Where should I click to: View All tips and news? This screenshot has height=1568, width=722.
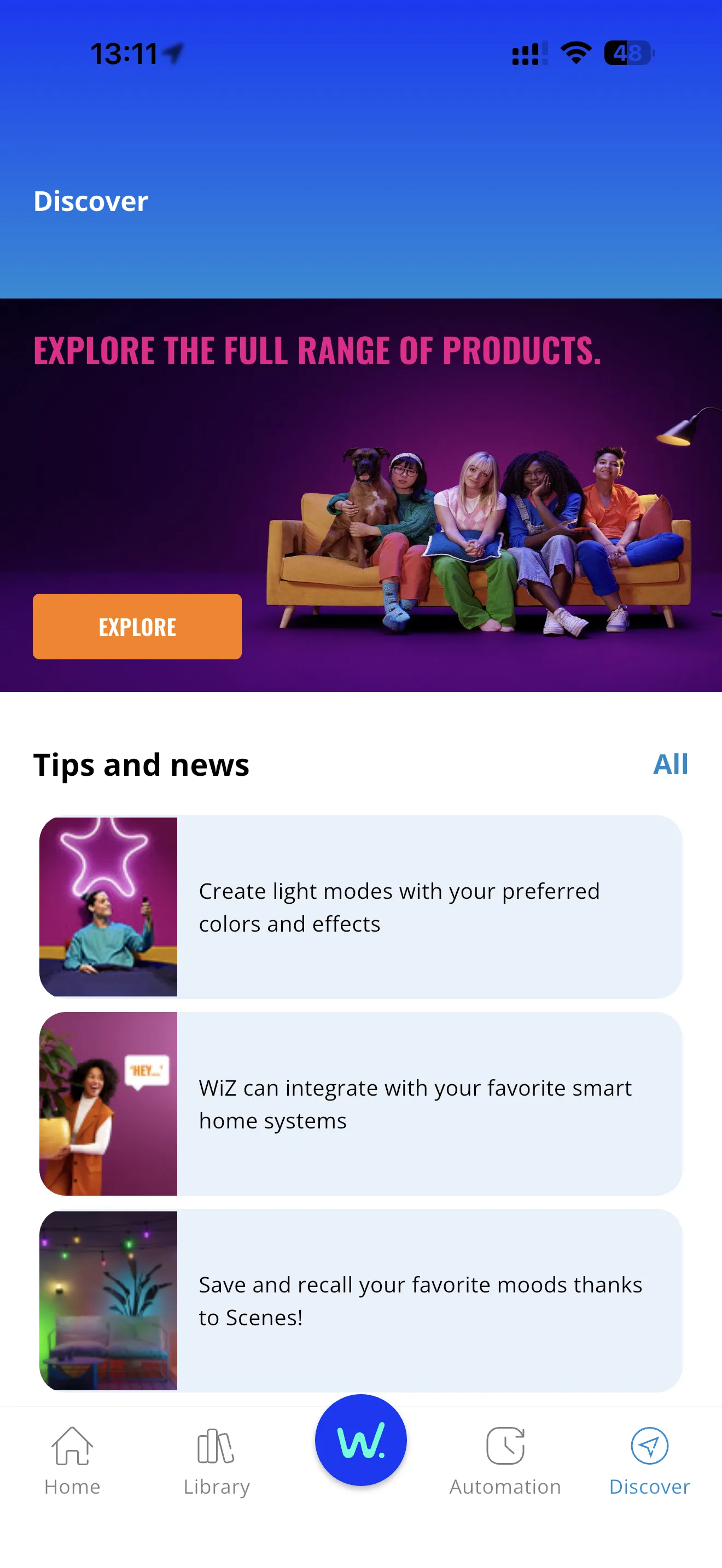(x=669, y=764)
